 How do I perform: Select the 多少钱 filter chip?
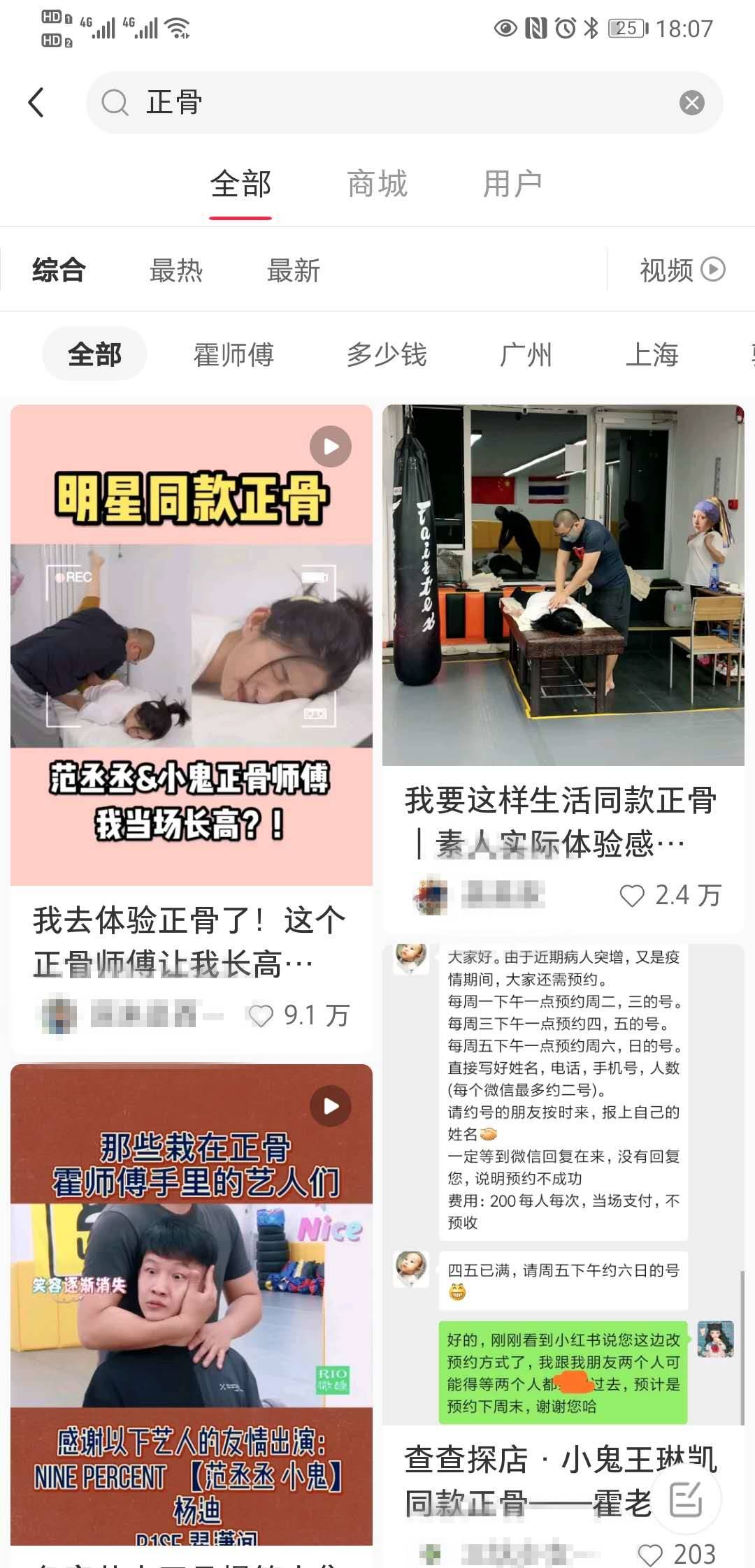click(387, 354)
